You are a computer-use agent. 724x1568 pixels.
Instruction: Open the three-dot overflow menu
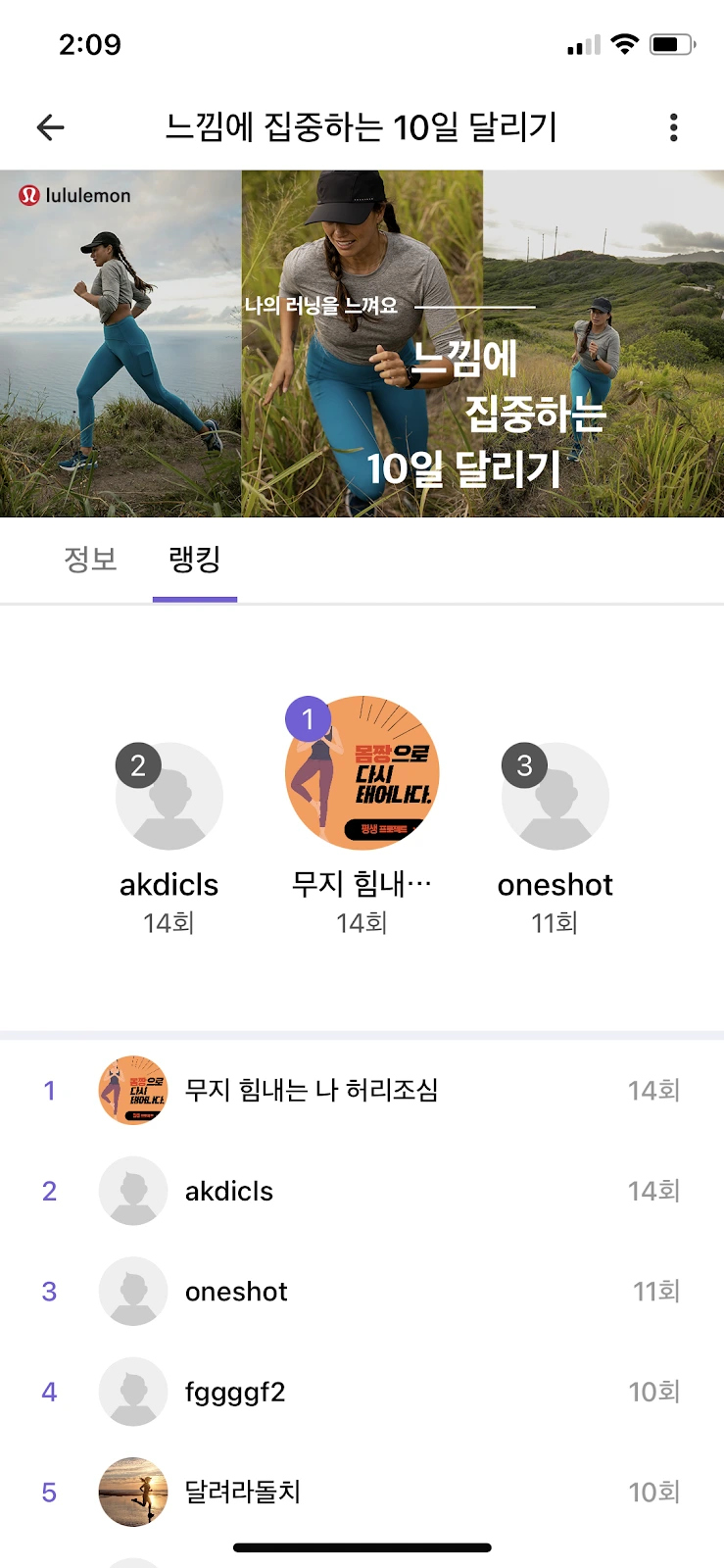pos(673,127)
